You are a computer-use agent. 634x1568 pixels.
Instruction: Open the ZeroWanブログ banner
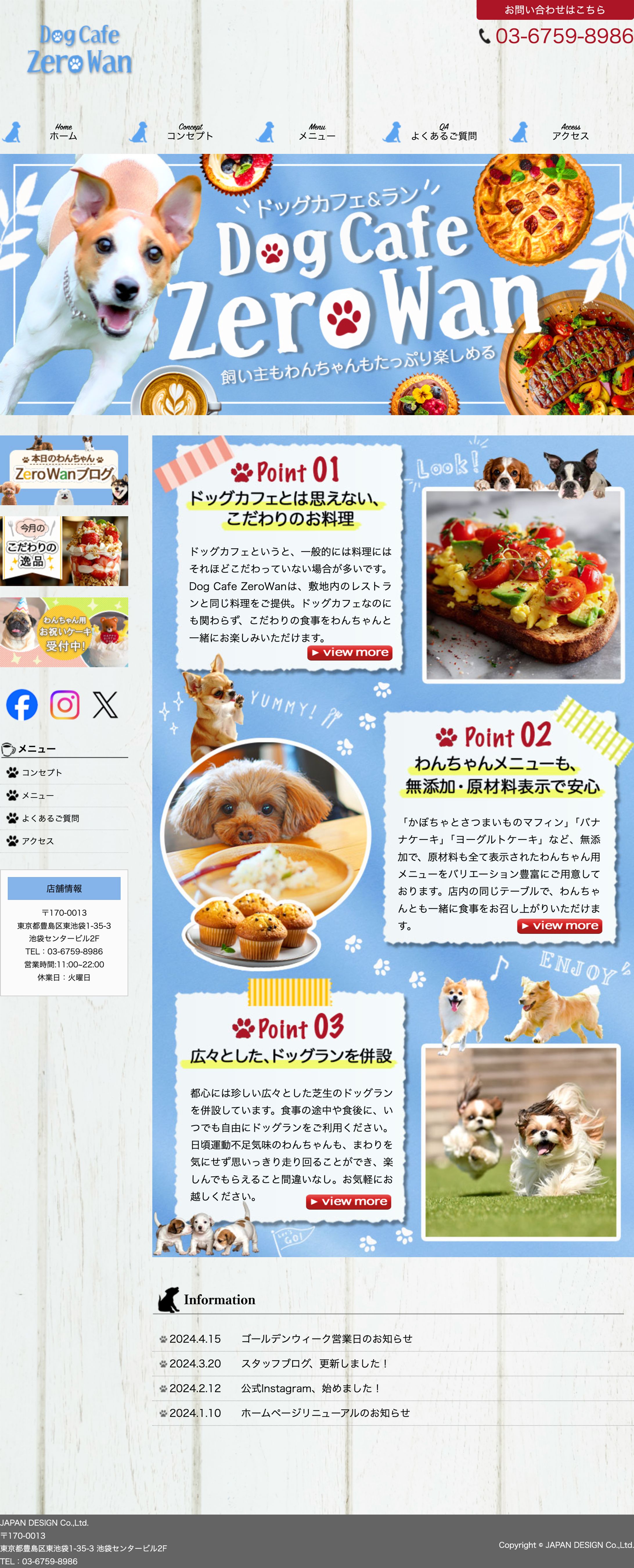coord(64,471)
